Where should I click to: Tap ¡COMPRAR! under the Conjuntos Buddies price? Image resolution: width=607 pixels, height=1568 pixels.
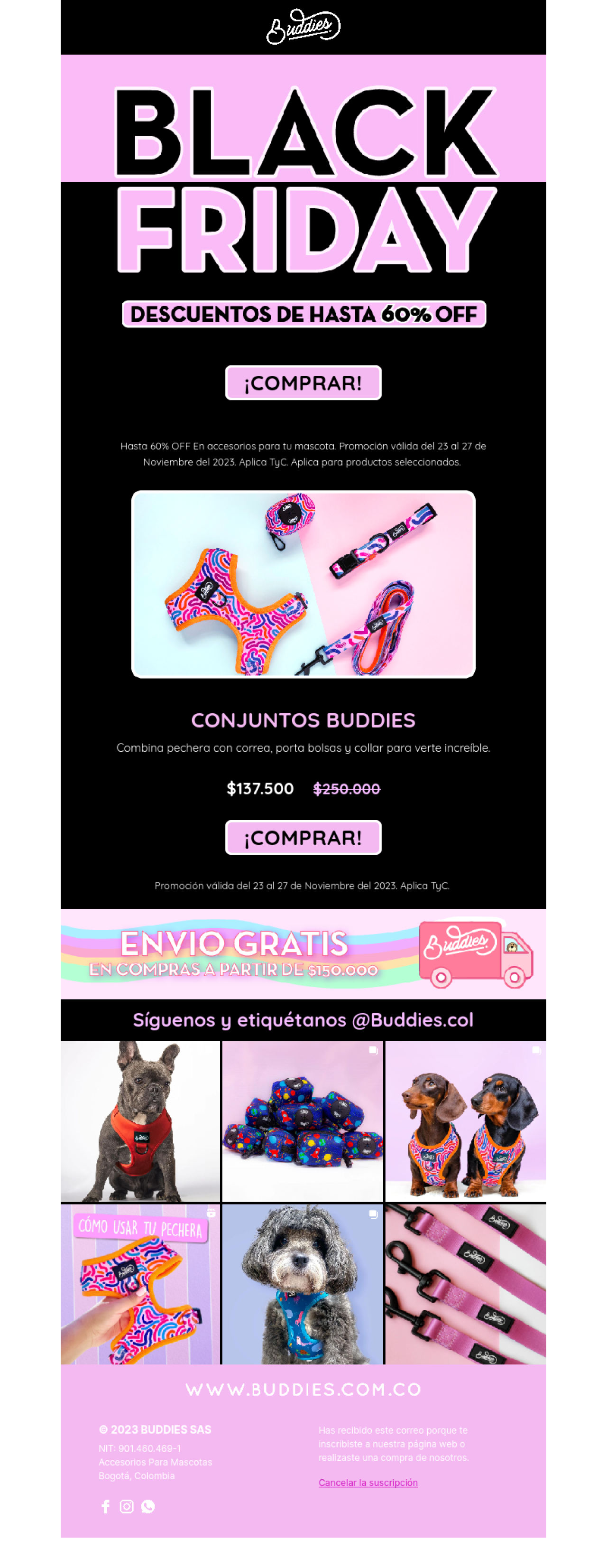(x=303, y=838)
